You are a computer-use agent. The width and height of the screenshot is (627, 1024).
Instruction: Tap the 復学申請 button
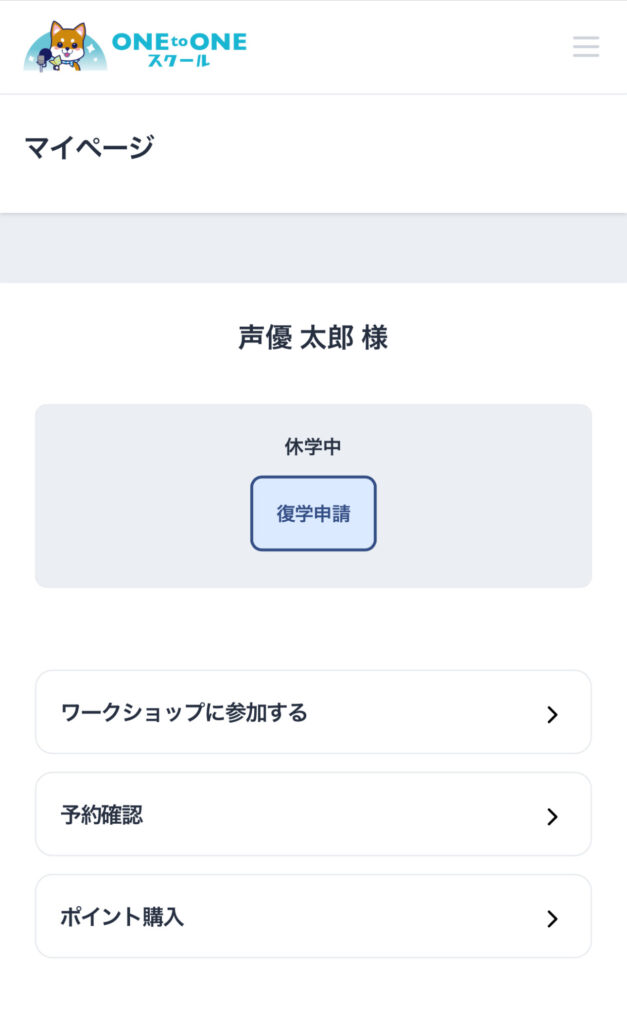[x=314, y=513]
